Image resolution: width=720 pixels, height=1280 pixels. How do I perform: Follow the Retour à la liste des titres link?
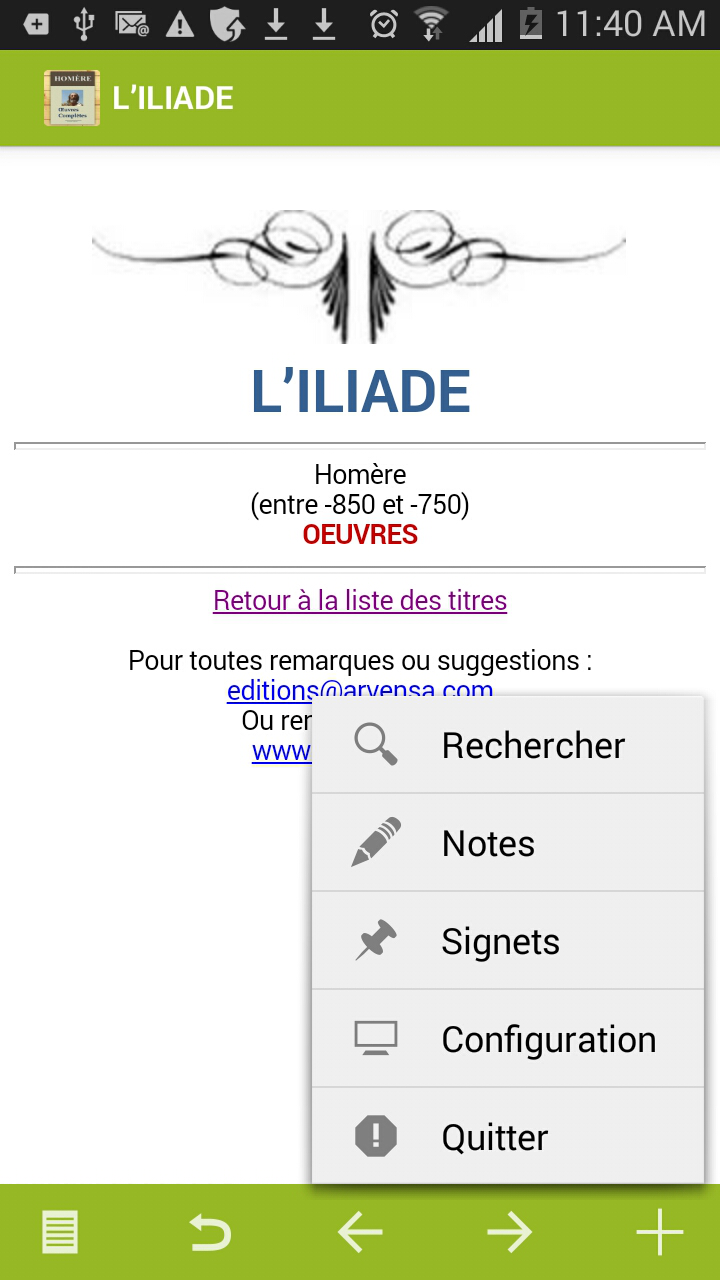(360, 600)
